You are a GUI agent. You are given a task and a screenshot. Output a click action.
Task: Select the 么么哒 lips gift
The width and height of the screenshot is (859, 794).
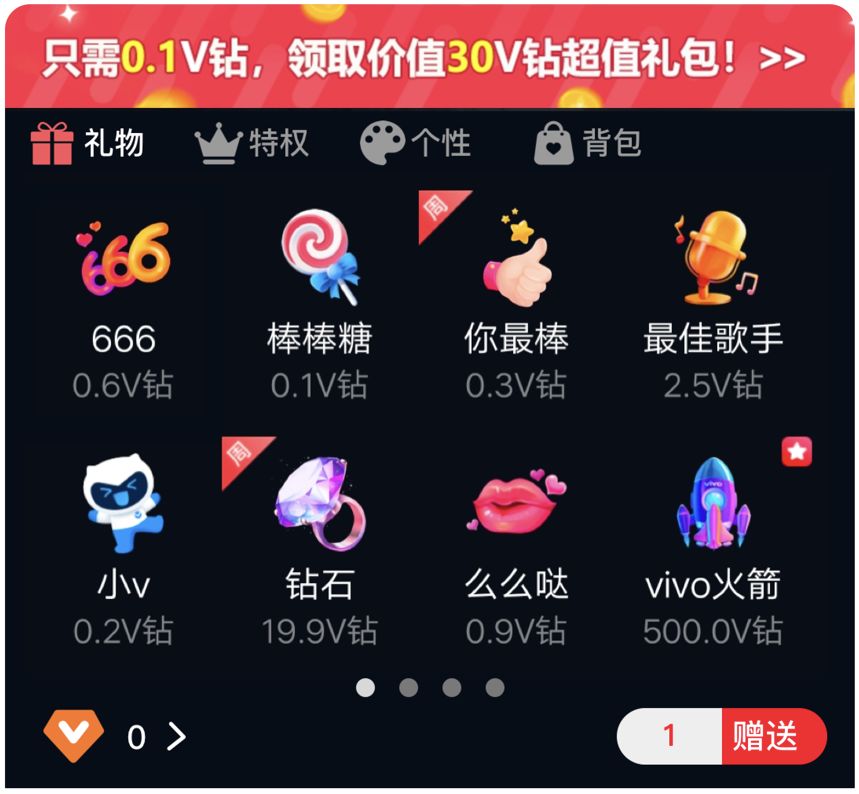(x=516, y=550)
